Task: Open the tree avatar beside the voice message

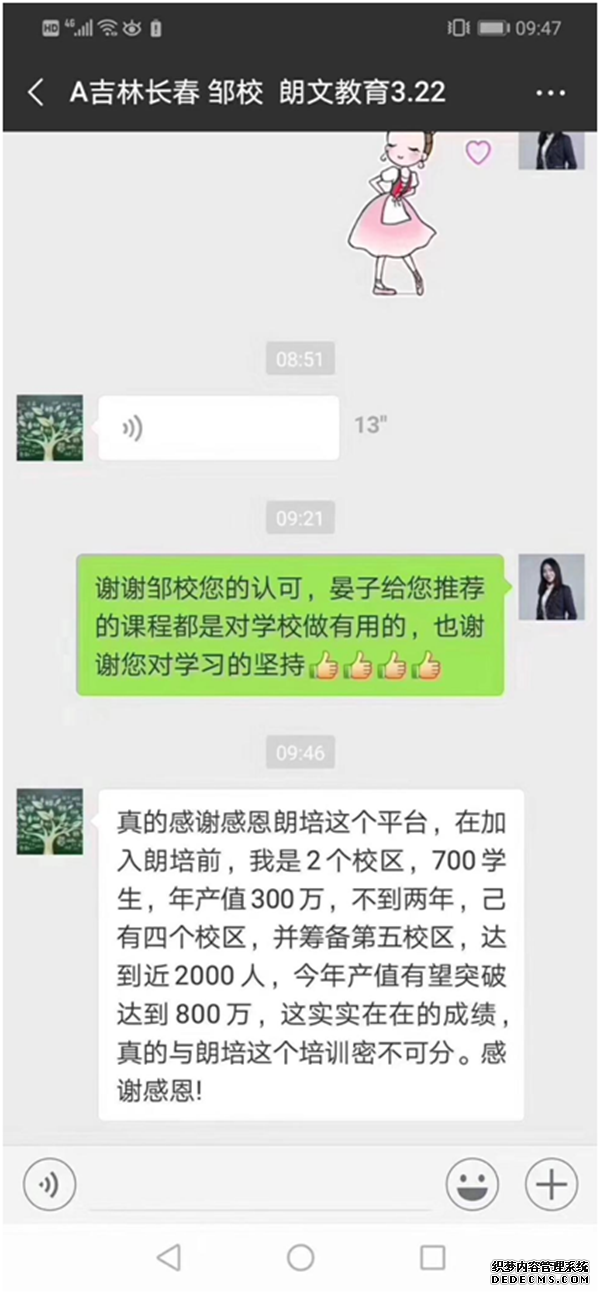Action: 50,428
